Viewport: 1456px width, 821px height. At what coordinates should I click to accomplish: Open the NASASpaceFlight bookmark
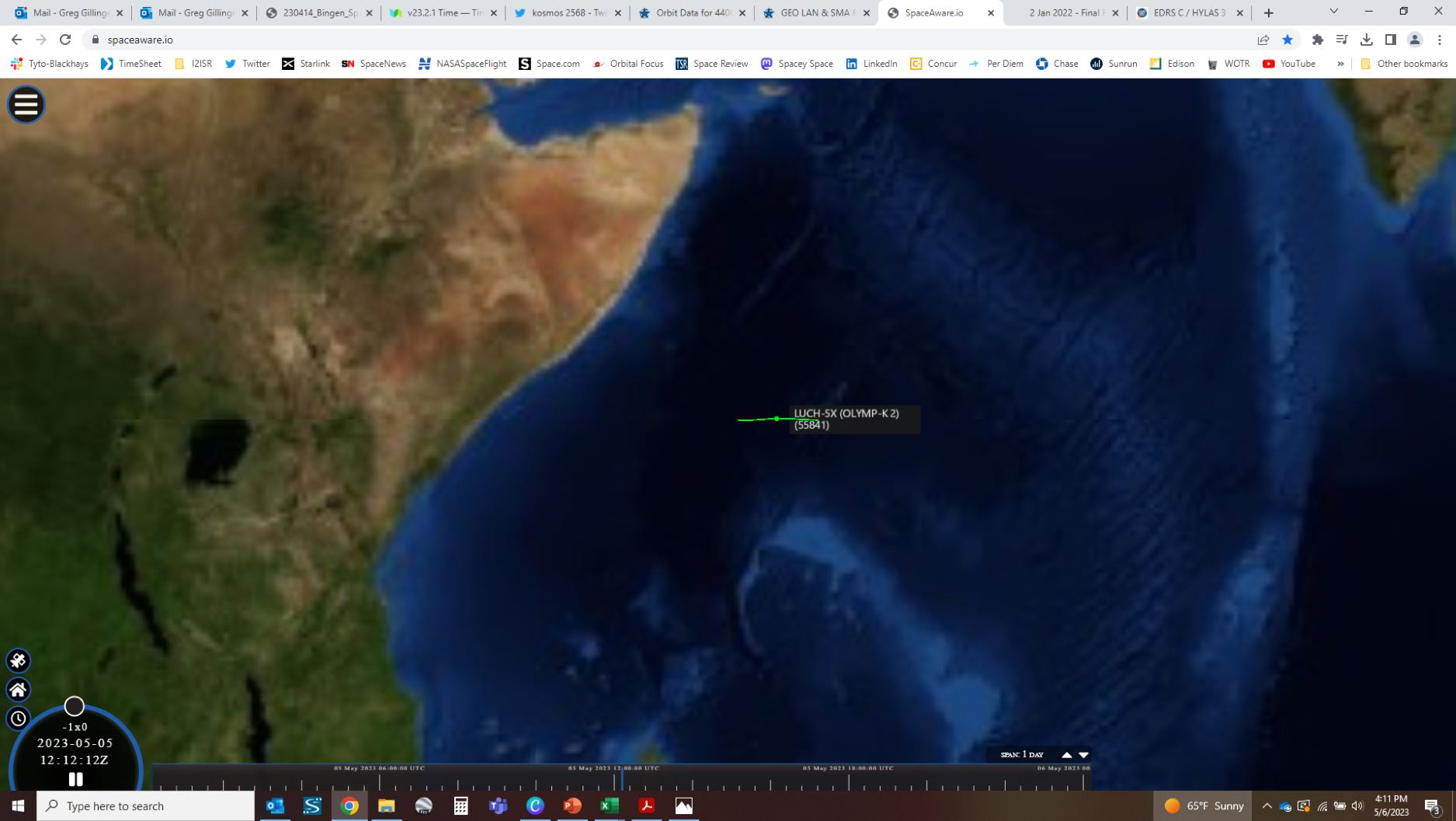462,64
